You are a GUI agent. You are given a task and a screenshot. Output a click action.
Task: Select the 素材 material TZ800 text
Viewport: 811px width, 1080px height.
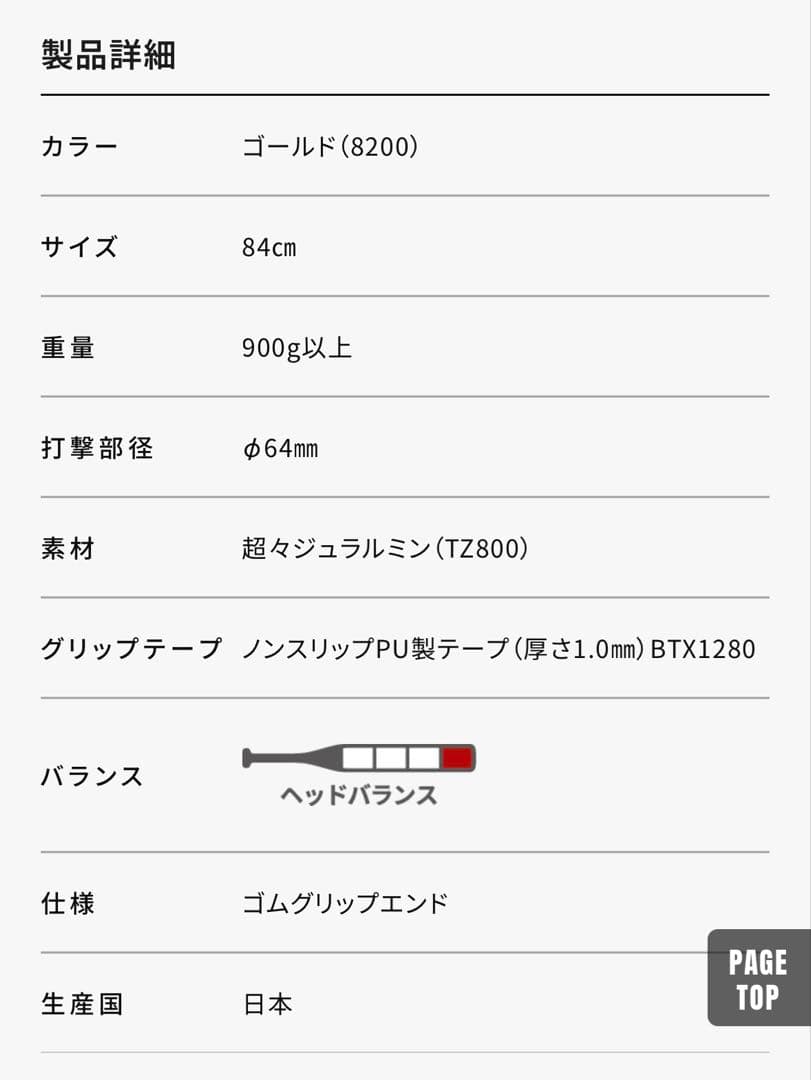388,548
